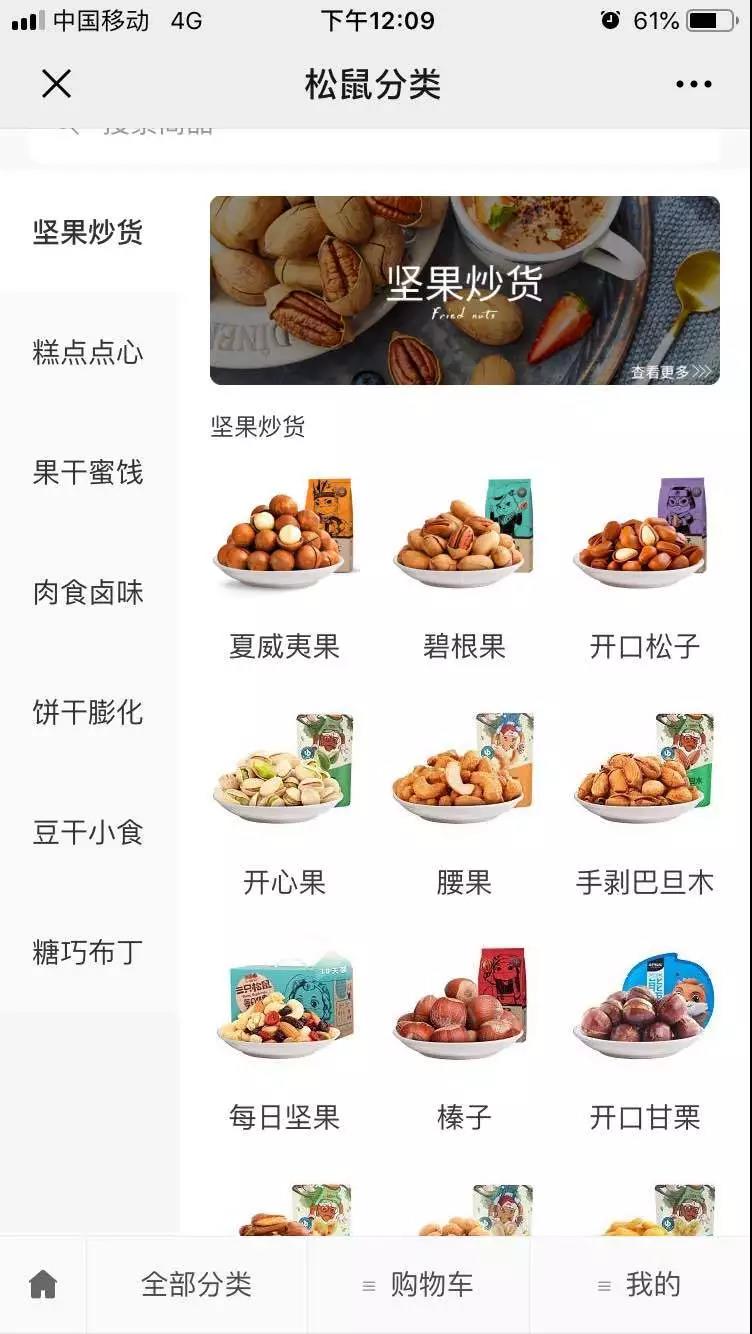The width and height of the screenshot is (752, 1334).
Task: Close the 松鼠分类 page
Action: [57, 84]
